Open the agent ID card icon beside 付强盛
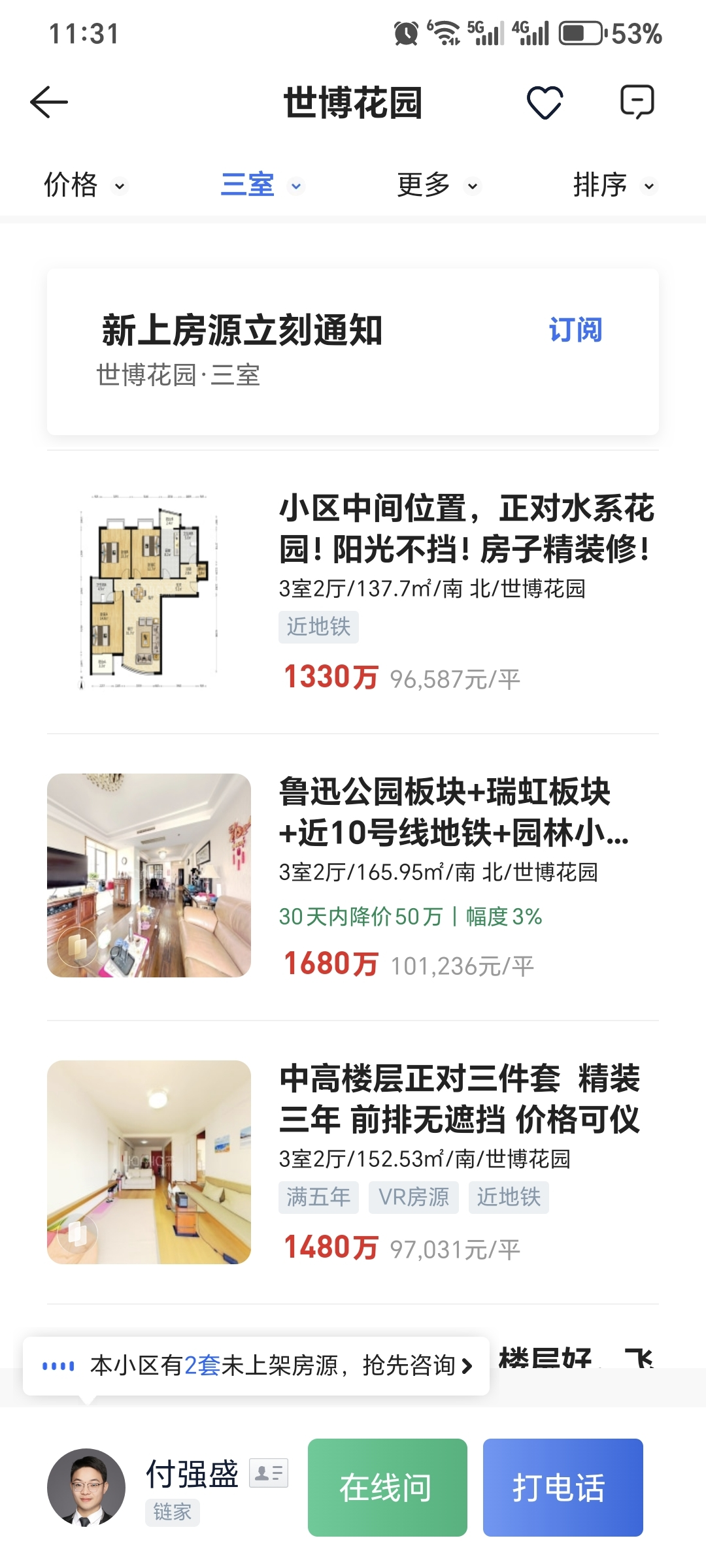Image resolution: width=706 pixels, height=1568 pixels. (270, 1472)
